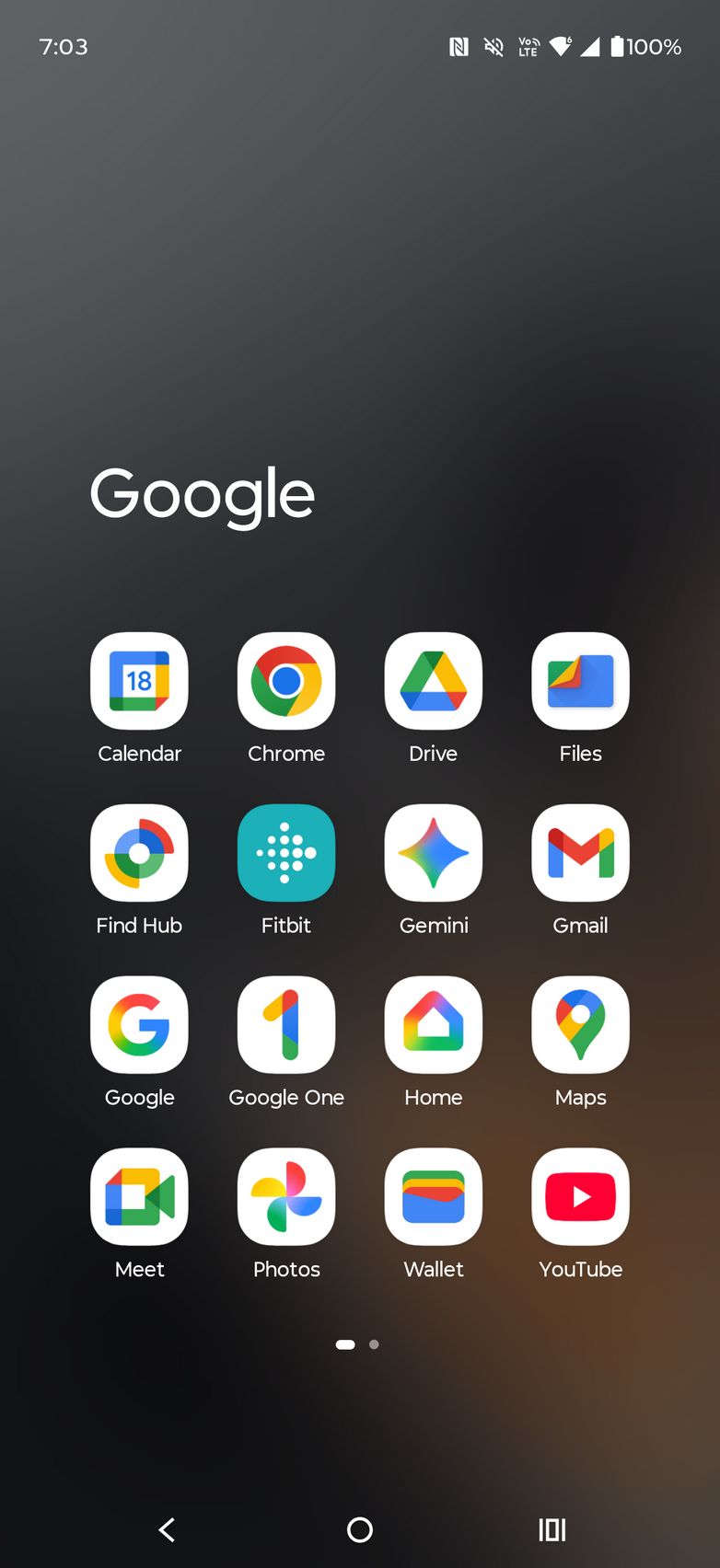The image size is (720, 1568).
Task: Open Maps
Action: 580,1025
